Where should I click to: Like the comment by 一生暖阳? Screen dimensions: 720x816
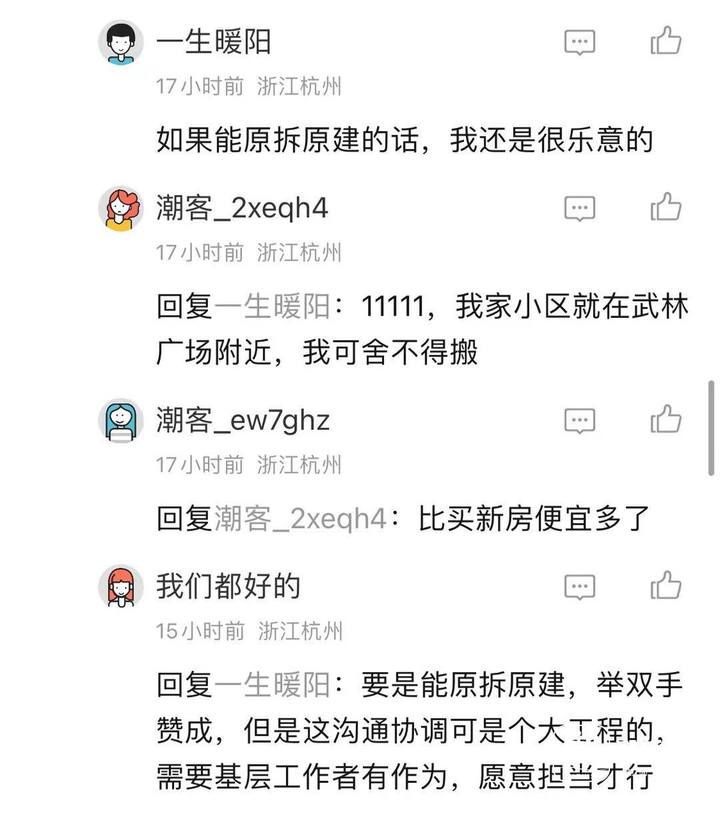coord(666,41)
